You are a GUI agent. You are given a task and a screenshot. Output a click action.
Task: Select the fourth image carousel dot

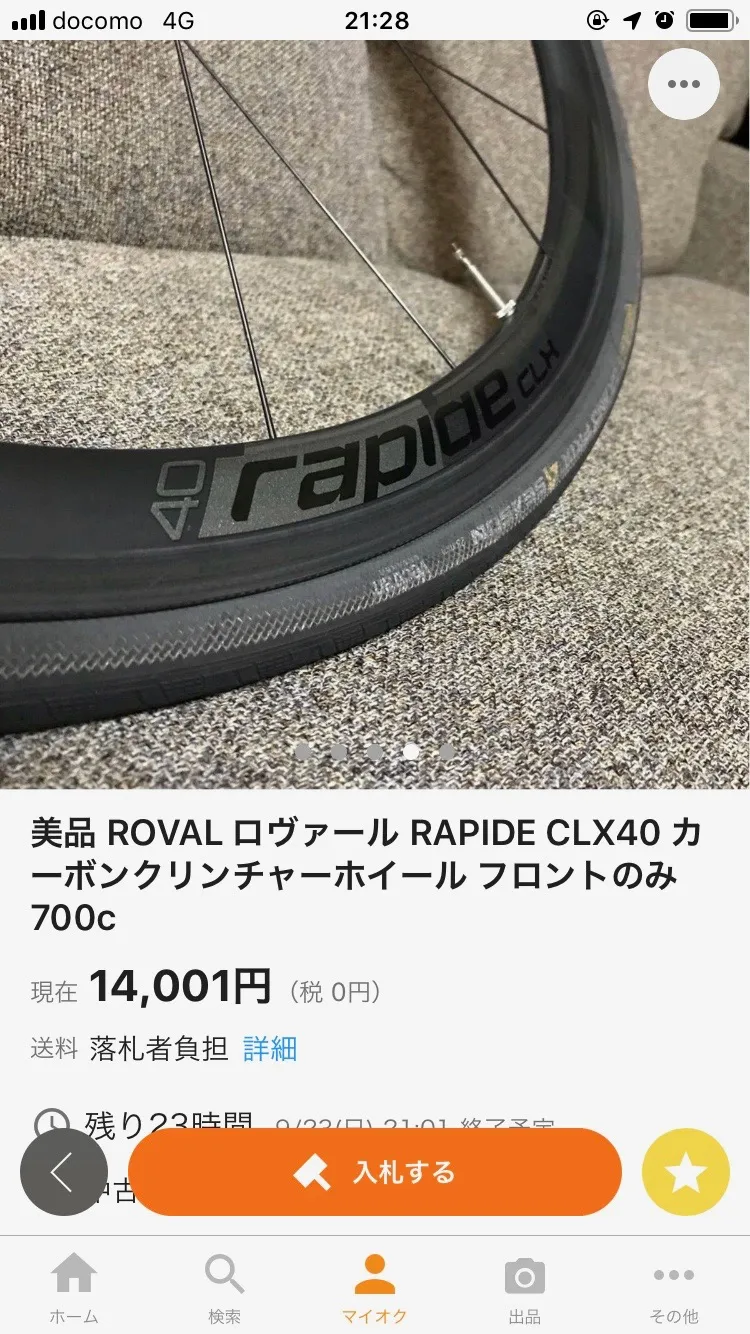[x=409, y=752]
